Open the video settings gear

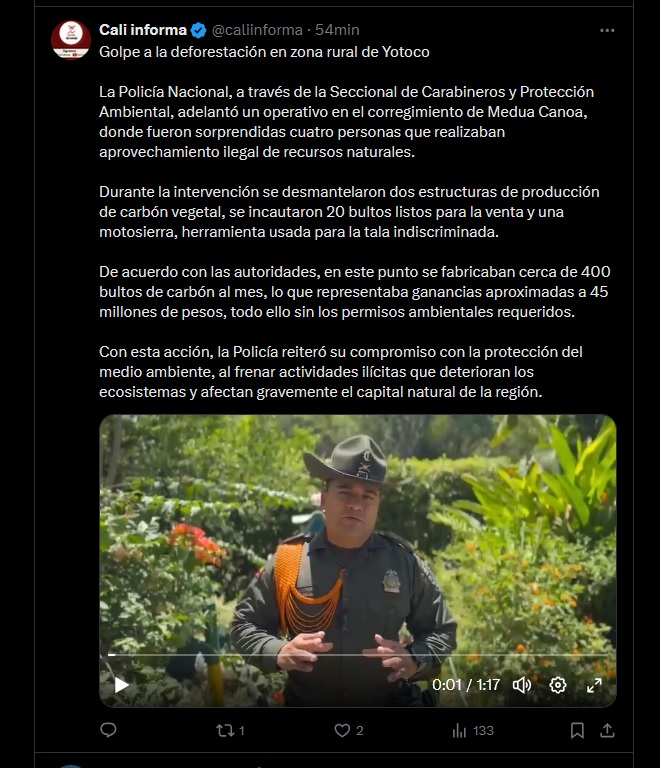click(x=558, y=685)
